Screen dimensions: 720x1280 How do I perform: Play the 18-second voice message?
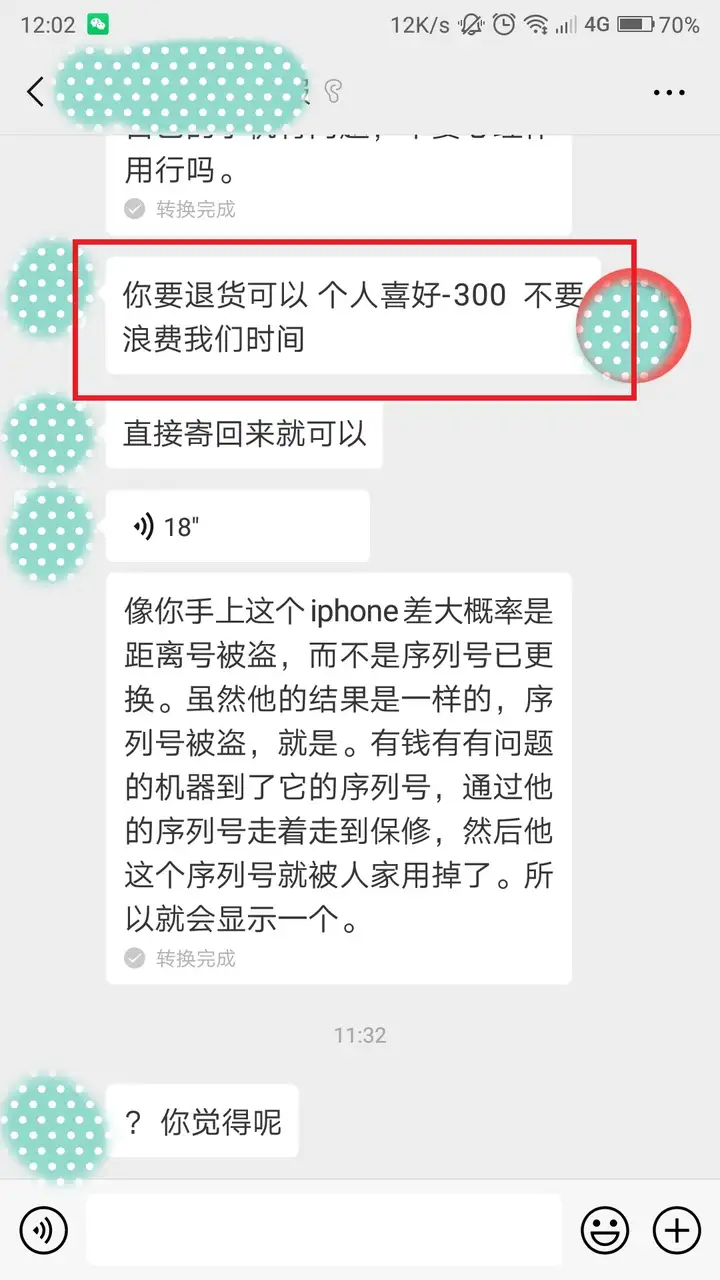238,526
